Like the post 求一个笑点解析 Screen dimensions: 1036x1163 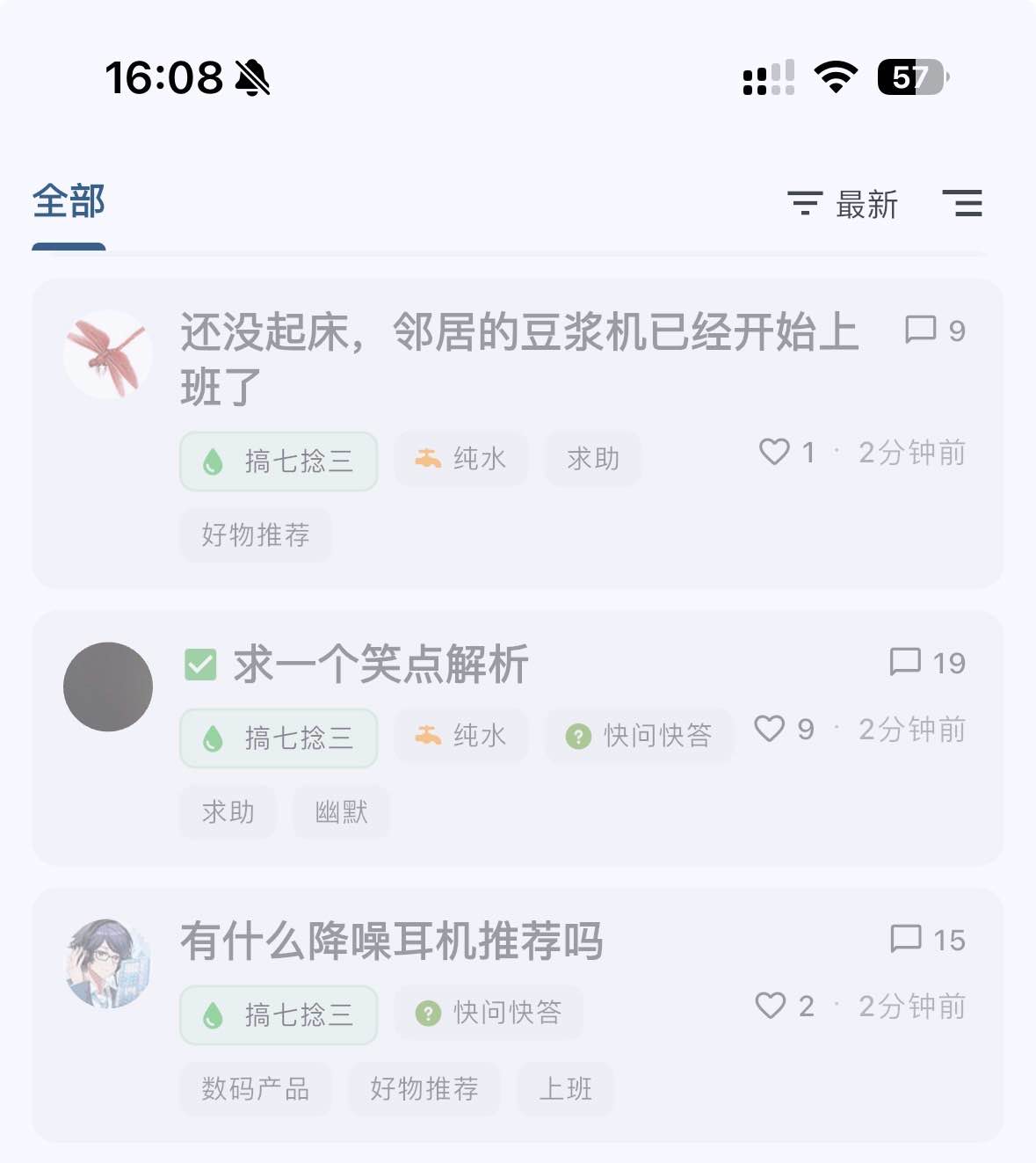(x=784, y=729)
